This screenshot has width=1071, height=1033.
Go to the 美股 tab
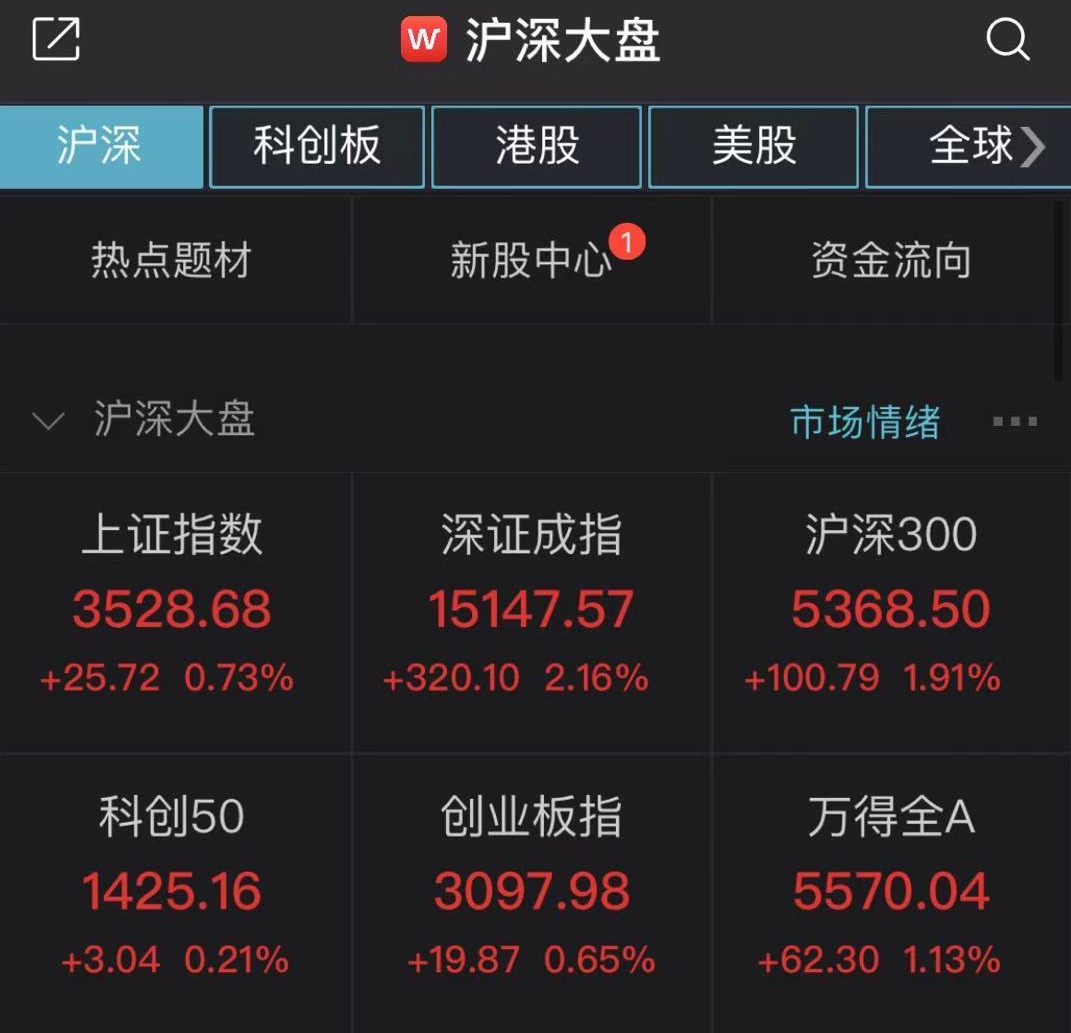coord(753,146)
